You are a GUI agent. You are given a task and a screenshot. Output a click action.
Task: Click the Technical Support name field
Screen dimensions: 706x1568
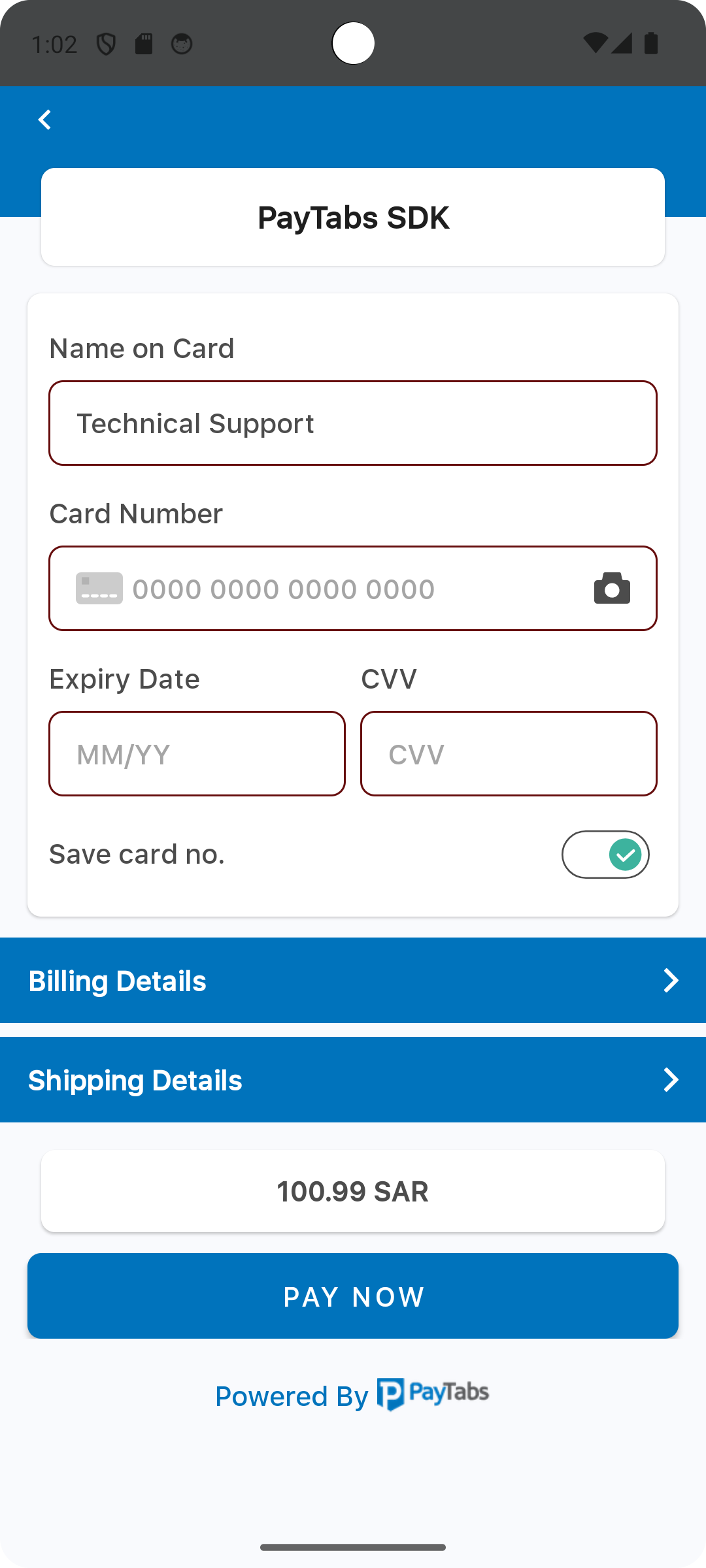(353, 423)
